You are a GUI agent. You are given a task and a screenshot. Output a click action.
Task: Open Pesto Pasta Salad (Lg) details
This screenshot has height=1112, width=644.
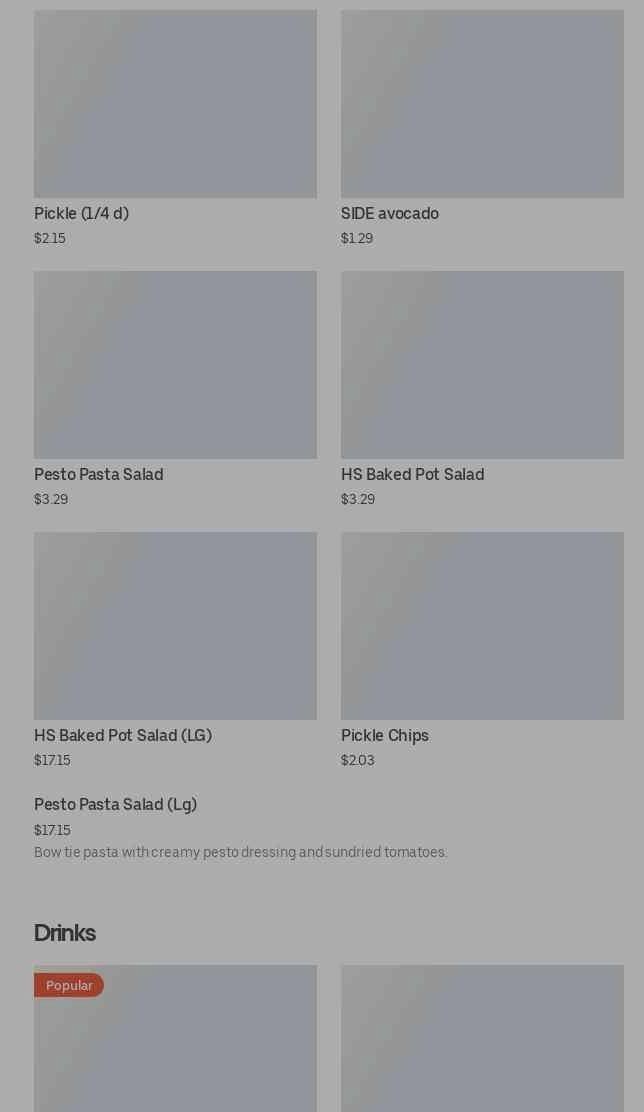click(x=116, y=805)
